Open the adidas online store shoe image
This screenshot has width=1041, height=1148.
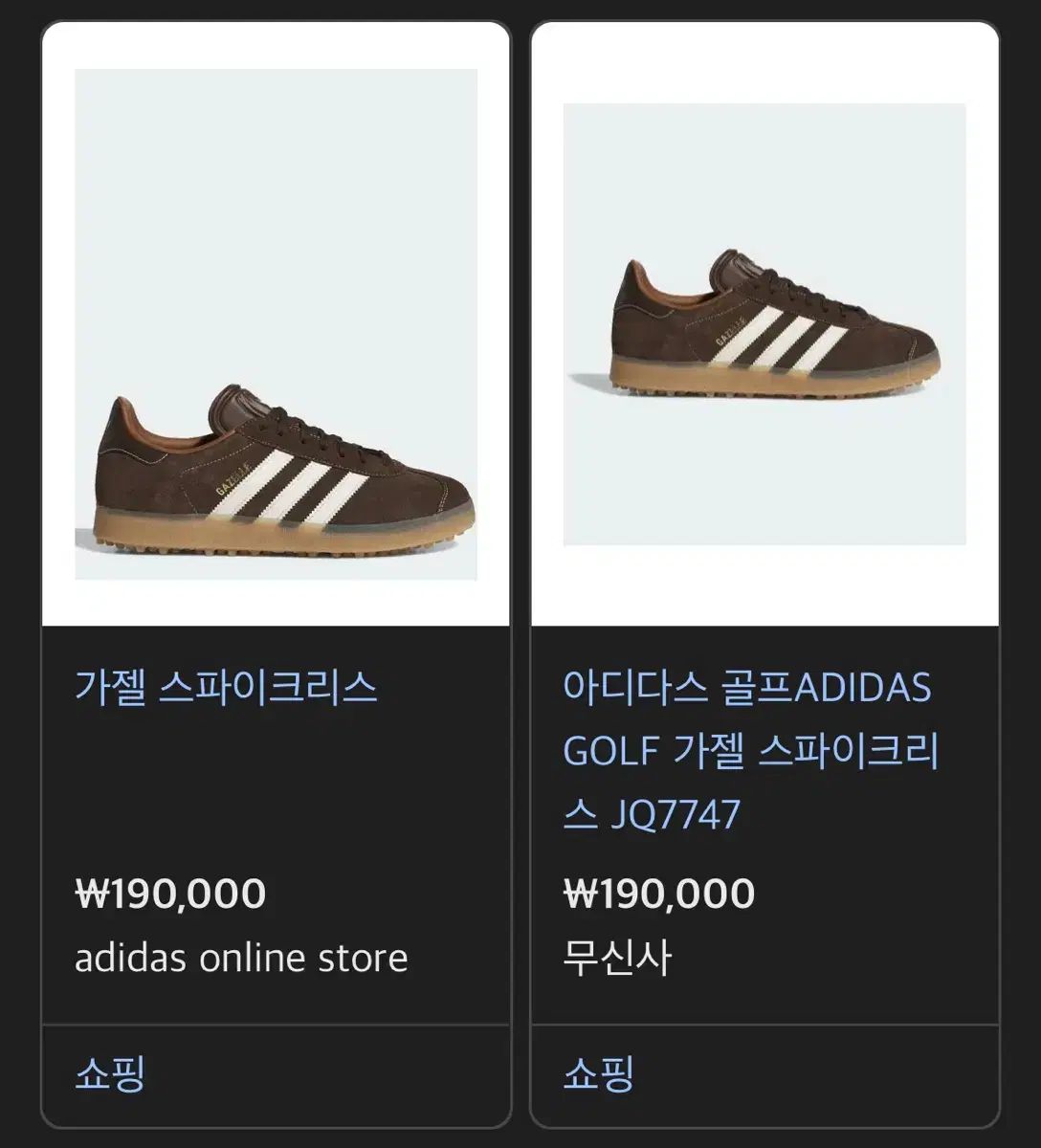click(276, 324)
